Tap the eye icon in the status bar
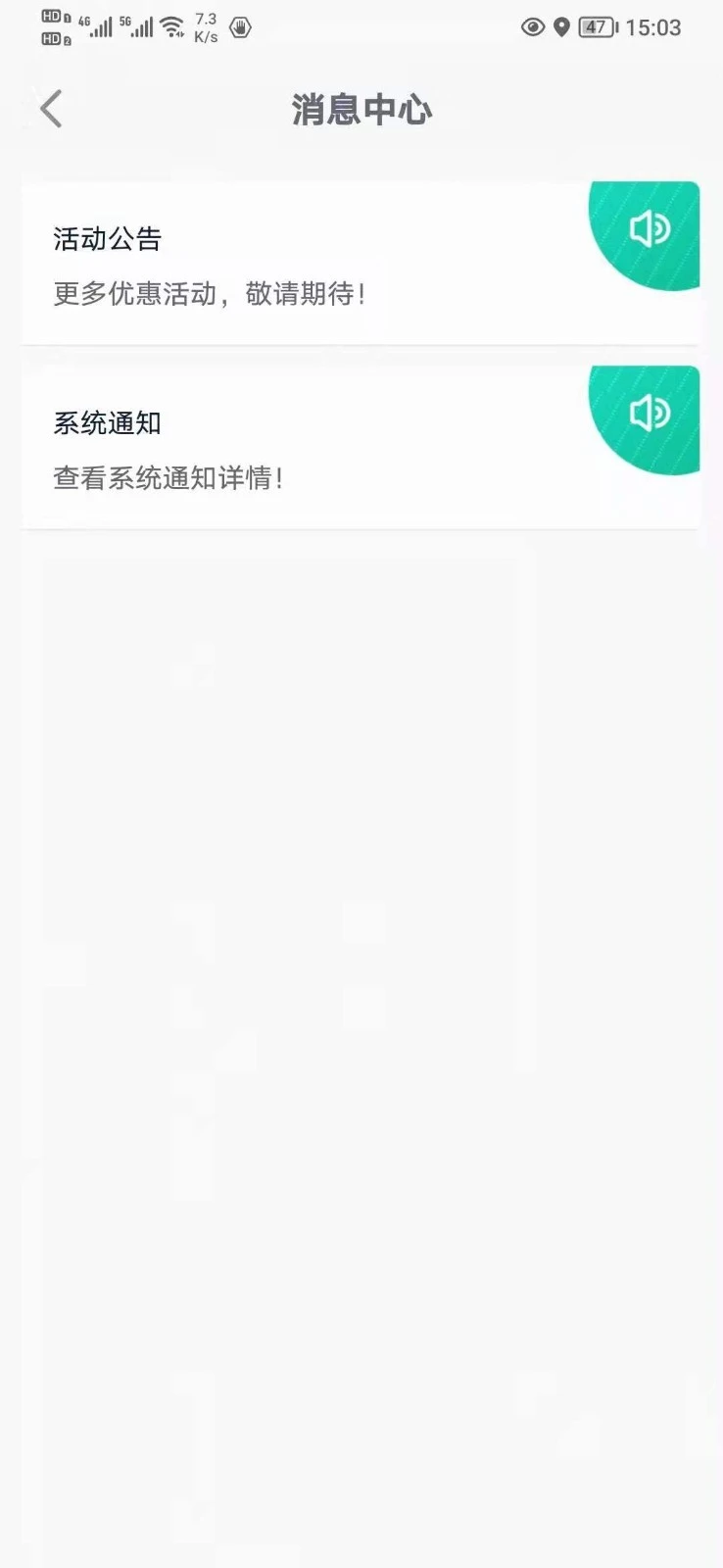This screenshot has width=723, height=1568. [x=532, y=27]
